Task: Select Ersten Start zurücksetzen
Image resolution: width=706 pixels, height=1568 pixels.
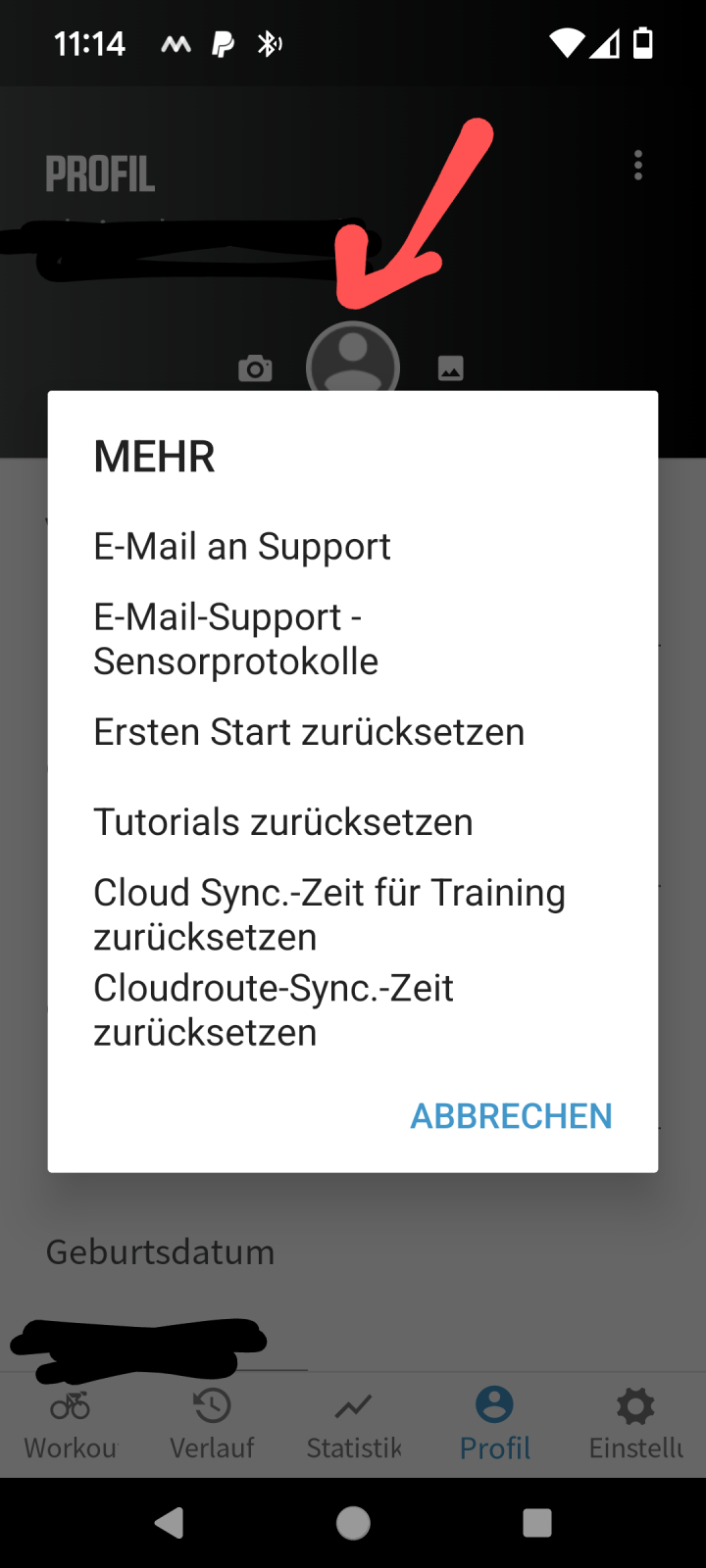Action: coord(309,732)
